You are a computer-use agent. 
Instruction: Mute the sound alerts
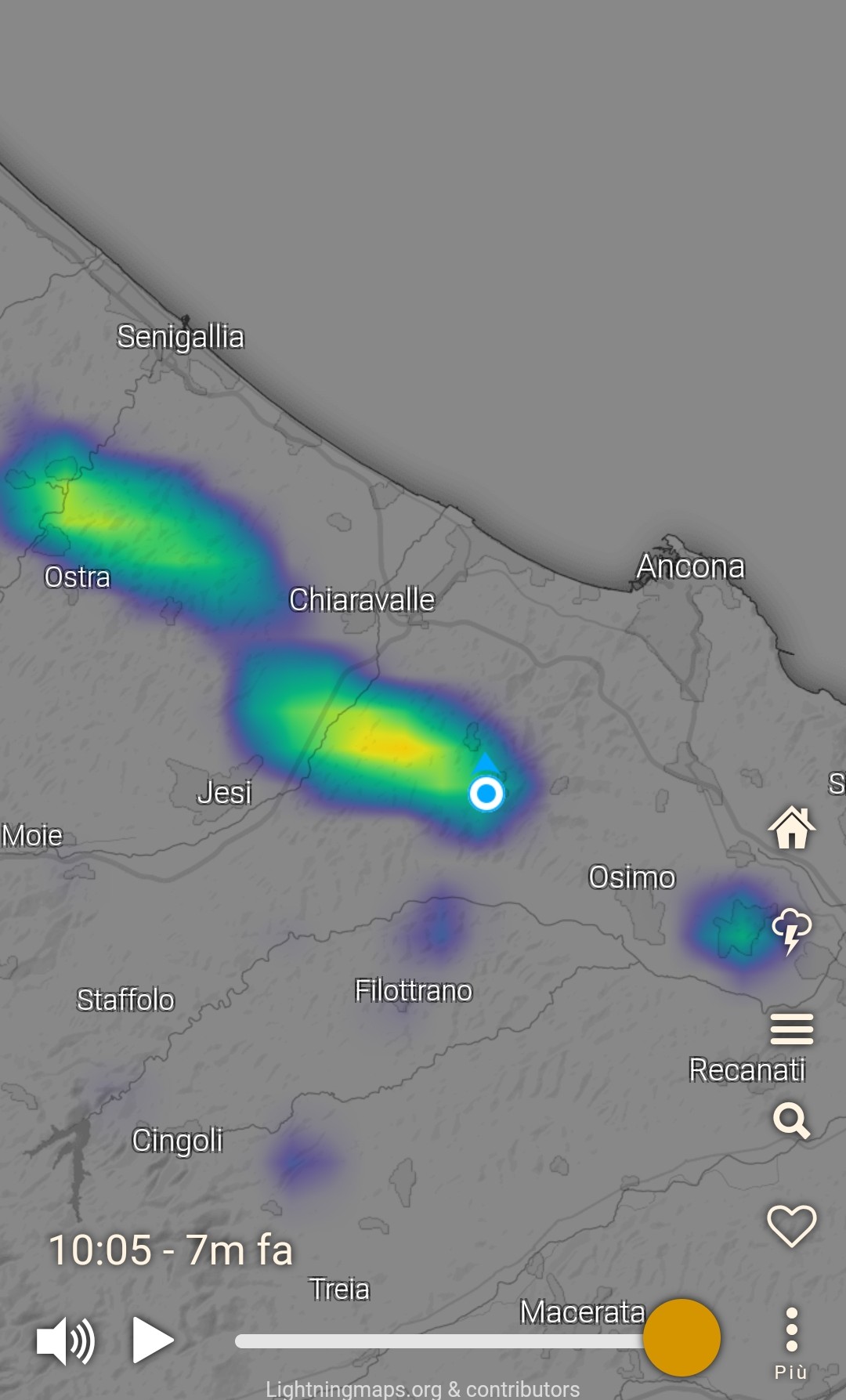point(66,1340)
